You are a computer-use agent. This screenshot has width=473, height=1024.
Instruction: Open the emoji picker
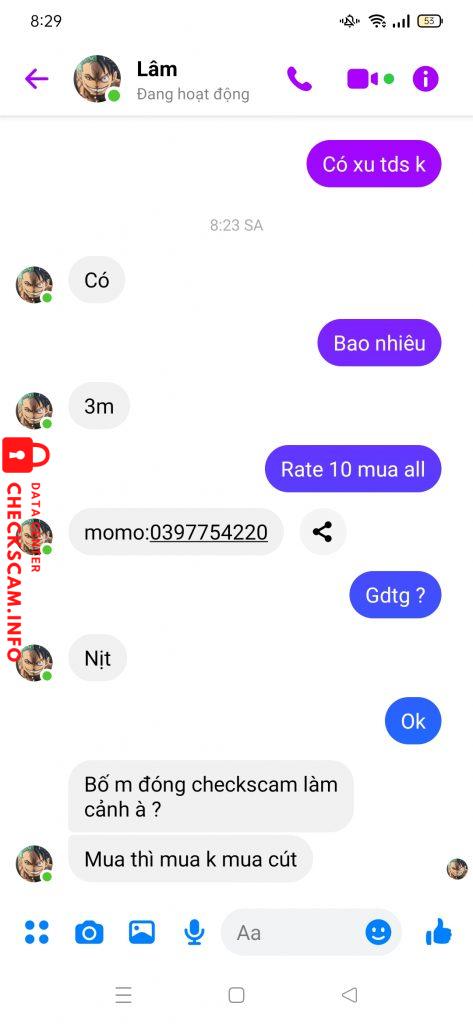click(x=378, y=932)
